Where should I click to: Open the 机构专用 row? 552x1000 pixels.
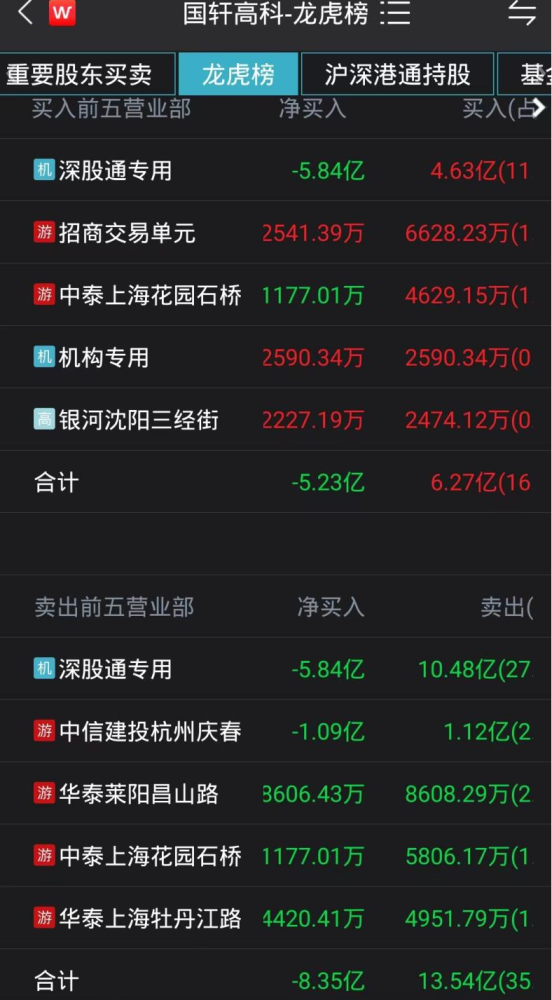tap(276, 358)
